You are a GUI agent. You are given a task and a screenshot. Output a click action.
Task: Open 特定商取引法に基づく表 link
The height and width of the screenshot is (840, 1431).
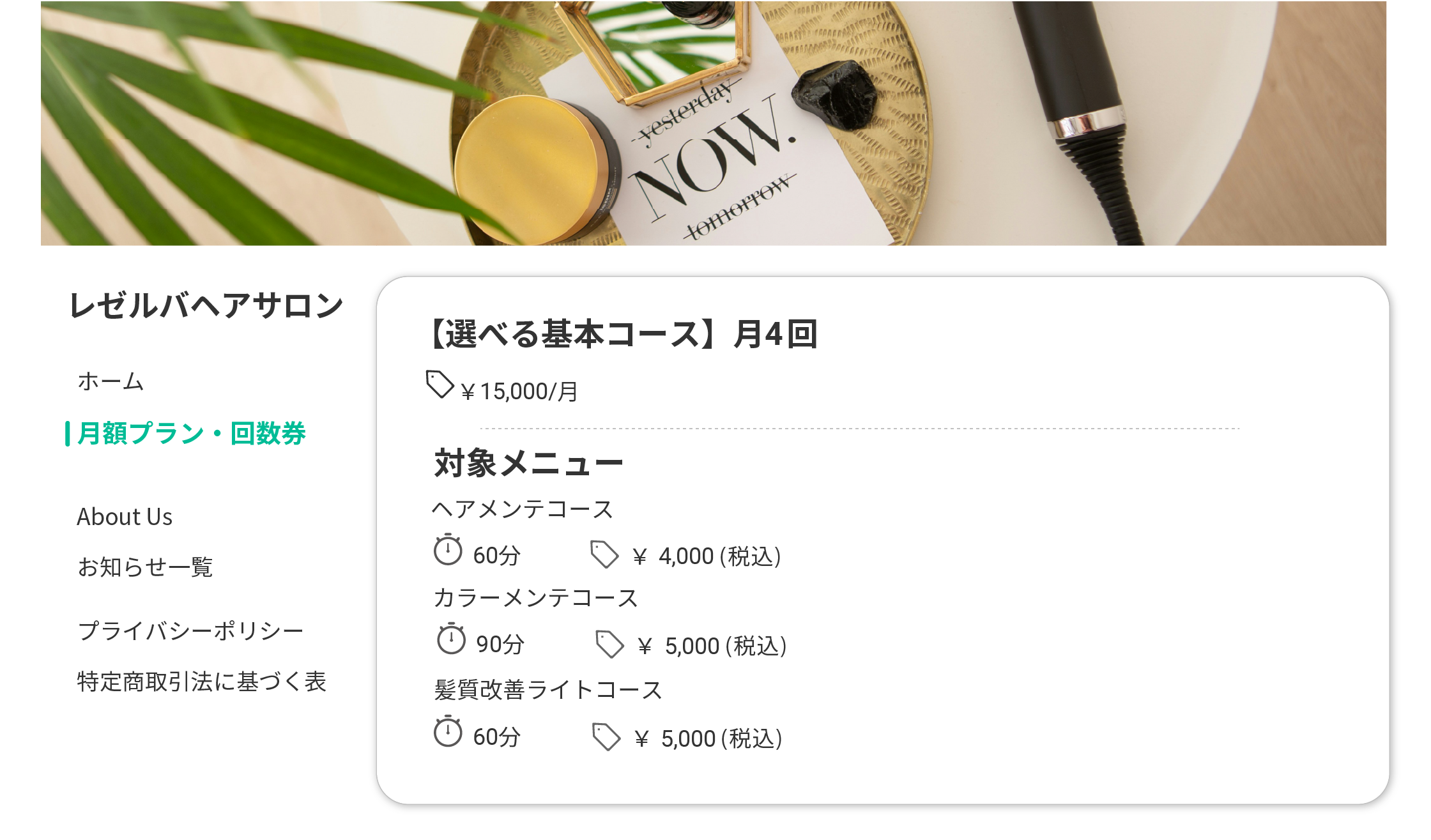tap(201, 682)
